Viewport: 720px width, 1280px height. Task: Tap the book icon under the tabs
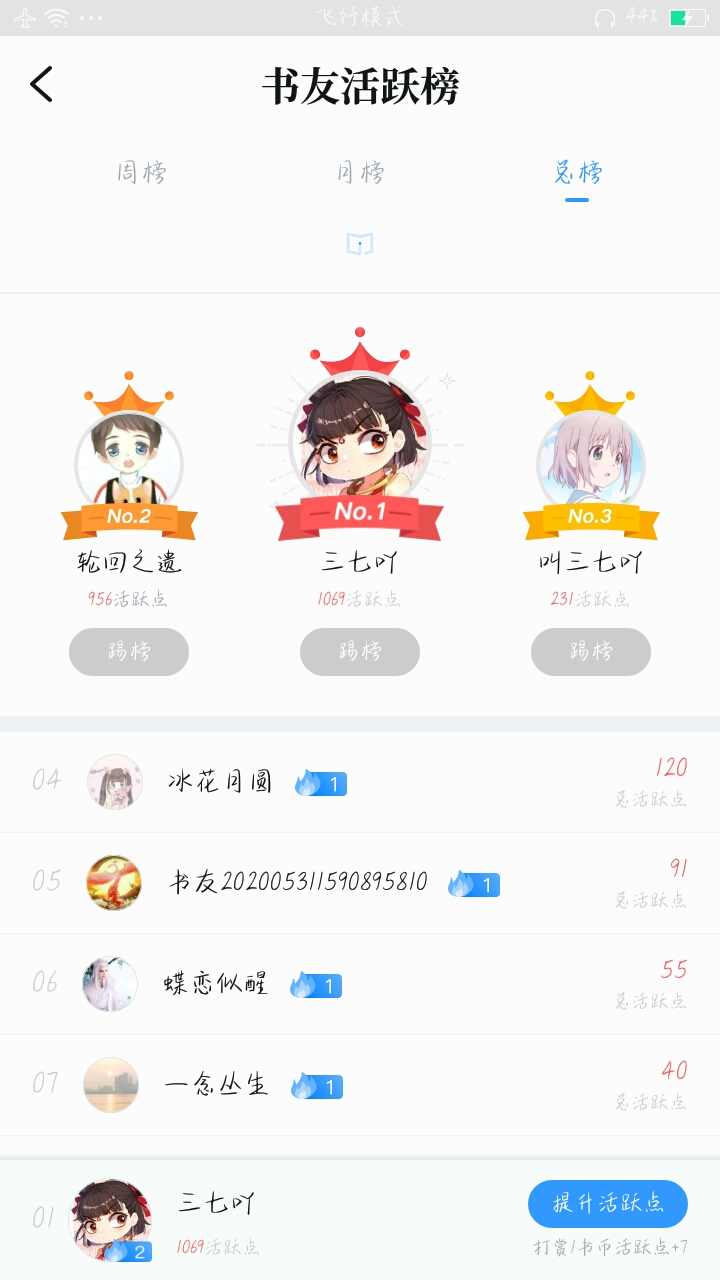(x=360, y=244)
